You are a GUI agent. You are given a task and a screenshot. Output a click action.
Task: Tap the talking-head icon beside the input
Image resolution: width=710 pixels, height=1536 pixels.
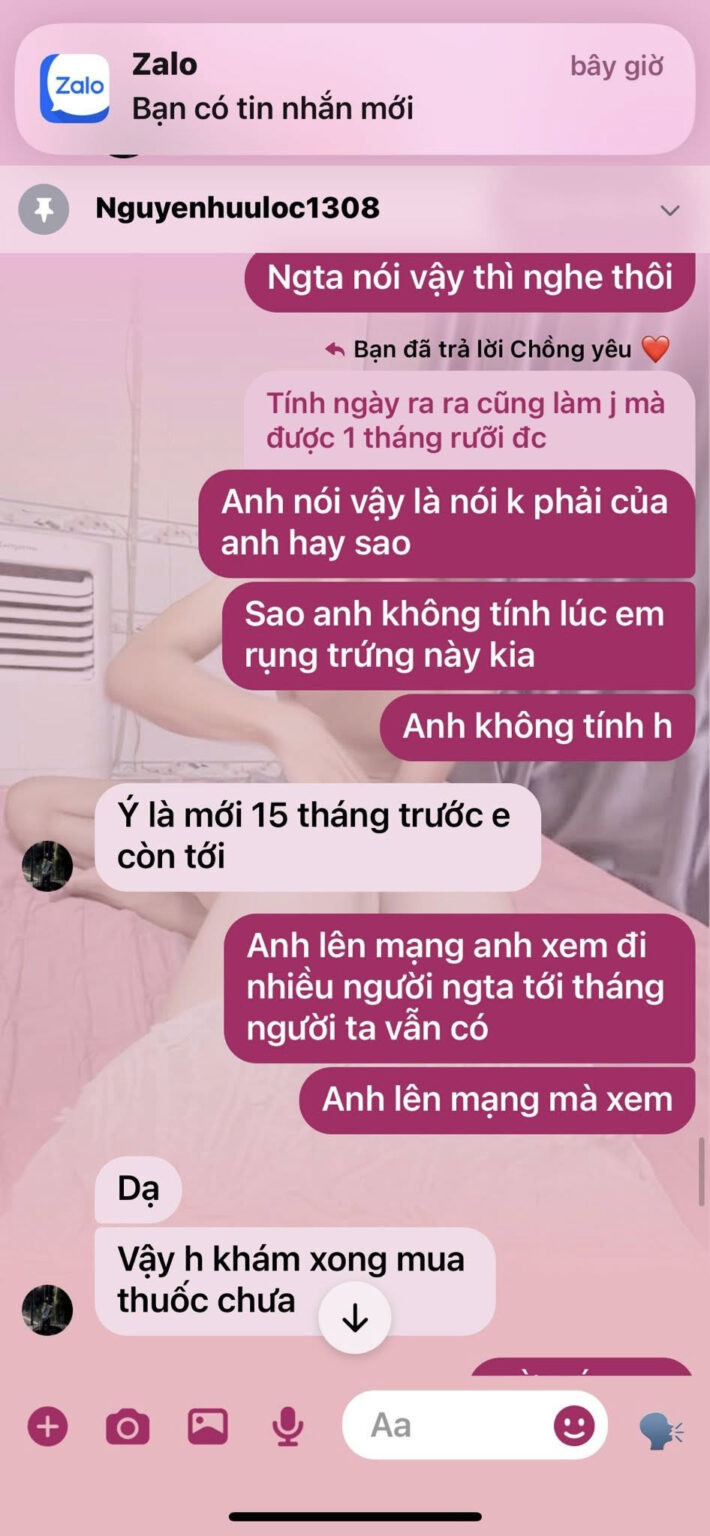(x=661, y=1430)
